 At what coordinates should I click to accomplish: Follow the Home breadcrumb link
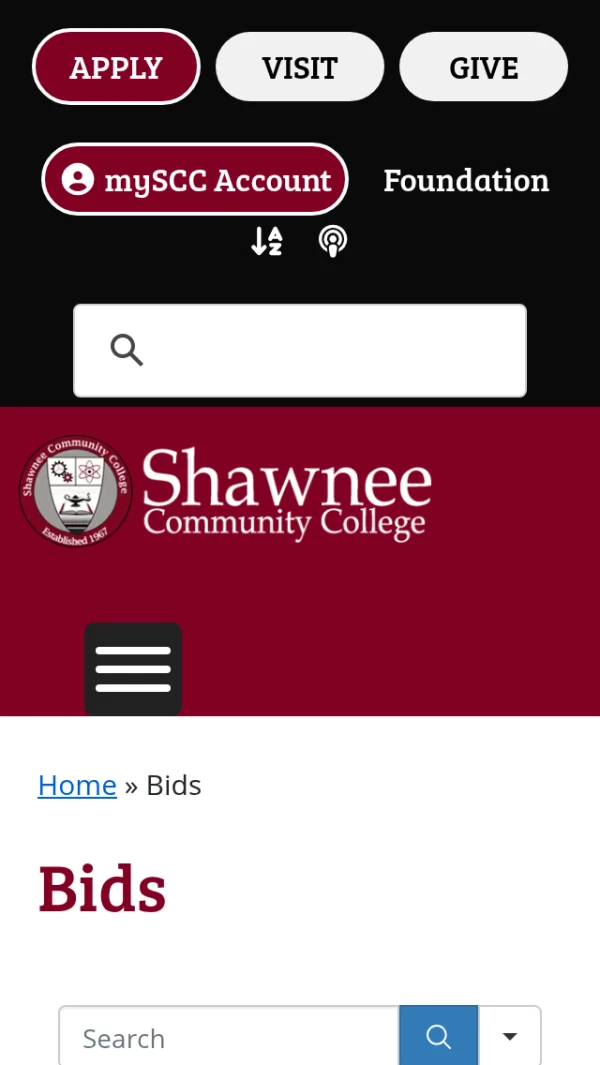point(77,786)
